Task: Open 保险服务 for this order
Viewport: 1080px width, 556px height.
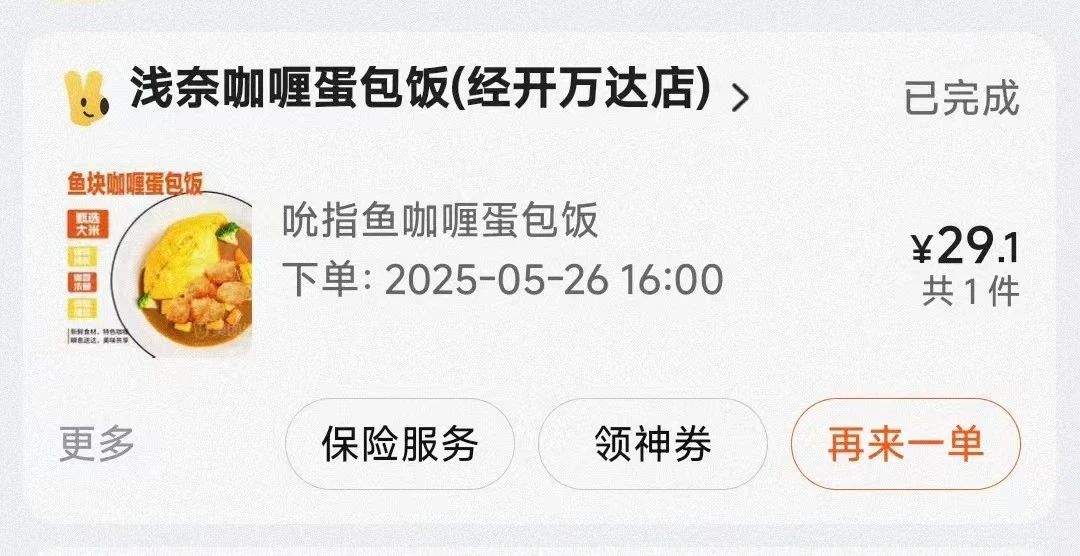Action: [x=400, y=445]
